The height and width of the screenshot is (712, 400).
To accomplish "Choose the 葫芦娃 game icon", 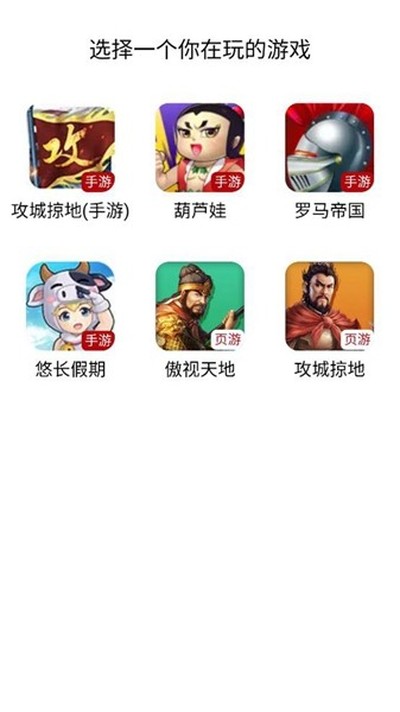I will (200, 148).
